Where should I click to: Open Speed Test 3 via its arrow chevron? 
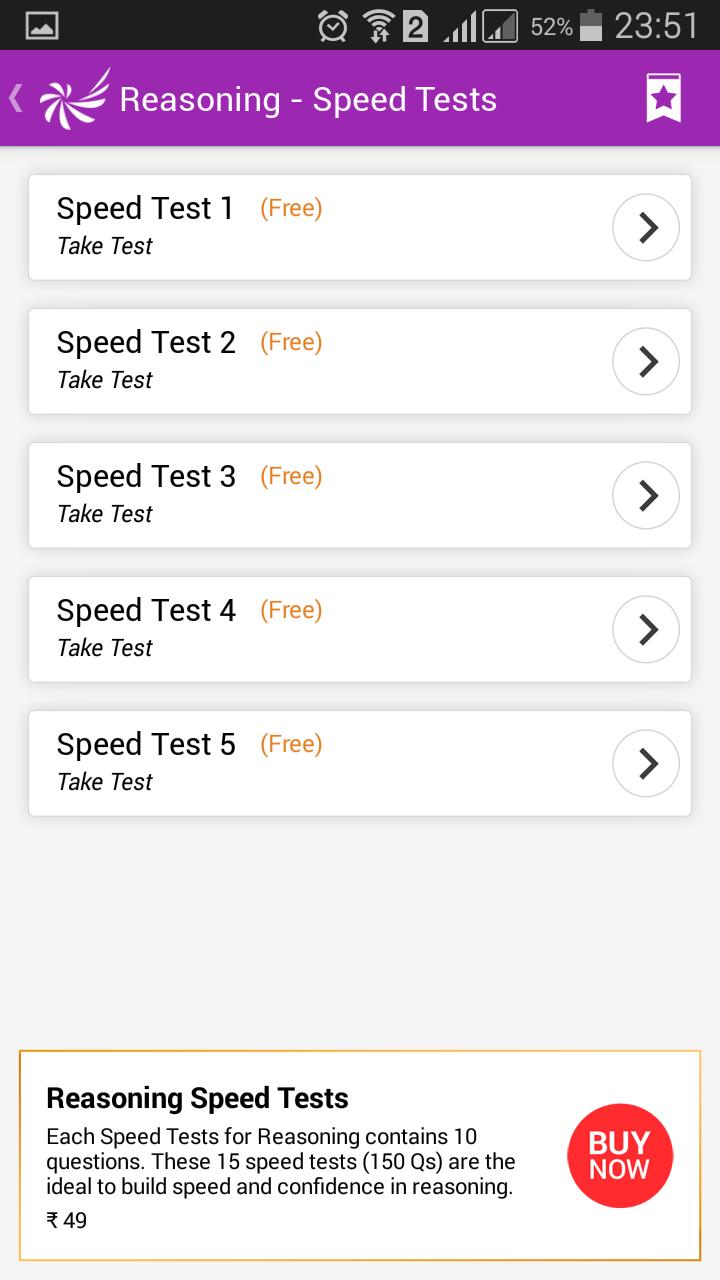click(x=645, y=495)
